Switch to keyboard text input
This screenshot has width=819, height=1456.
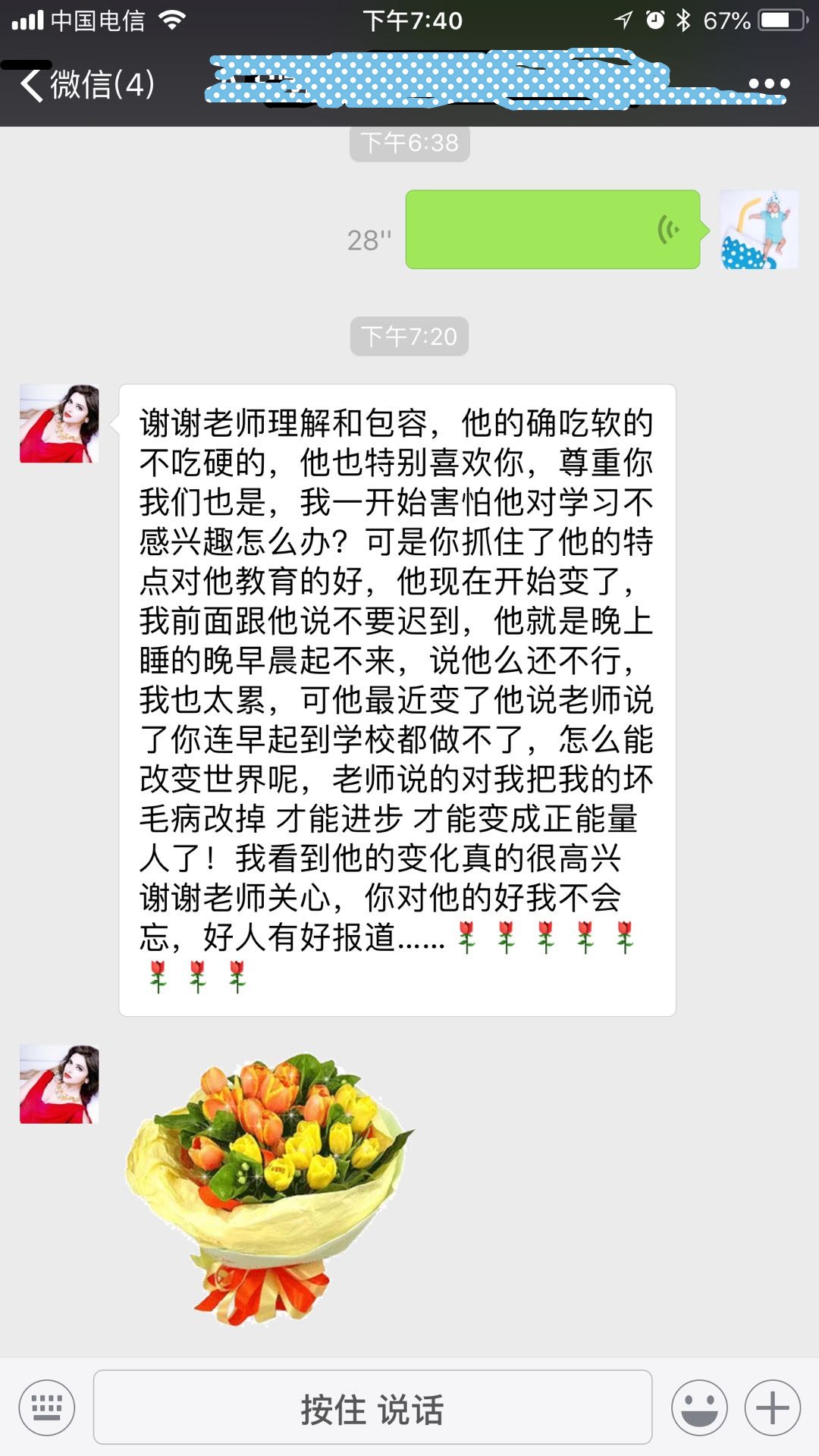tap(47, 1408)
